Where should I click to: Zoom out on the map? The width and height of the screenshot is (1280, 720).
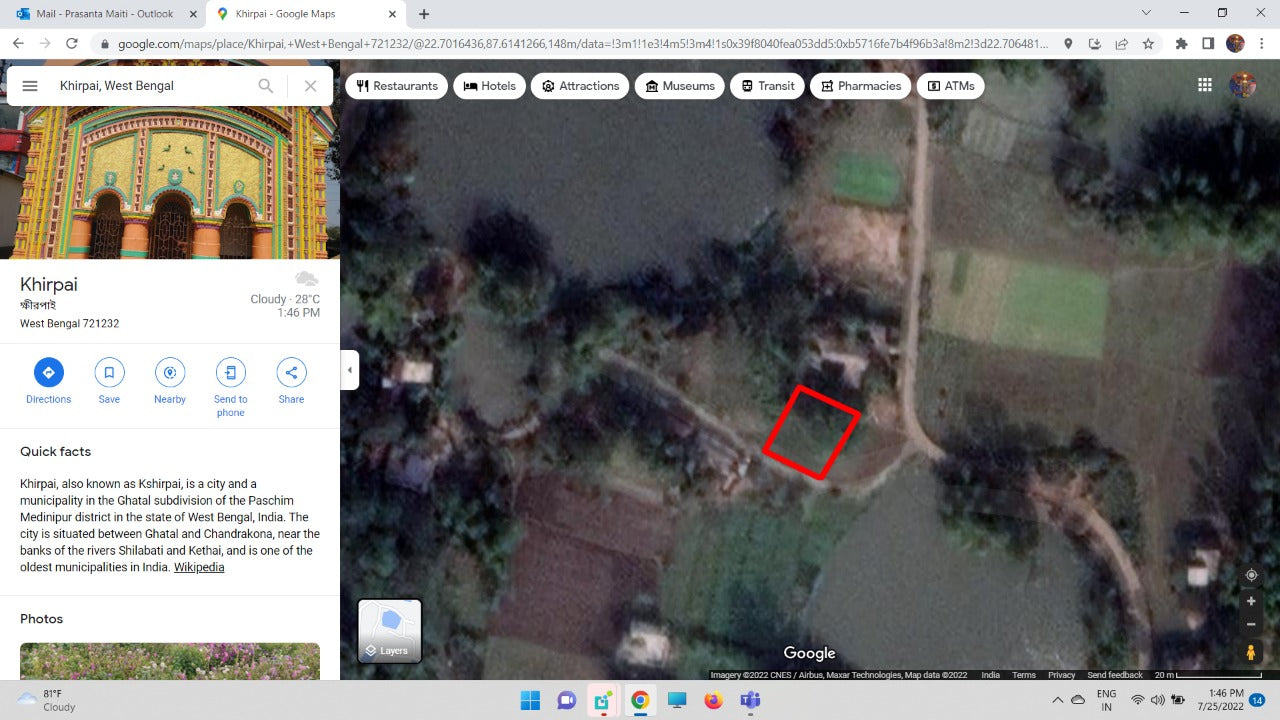point(1251,624)
